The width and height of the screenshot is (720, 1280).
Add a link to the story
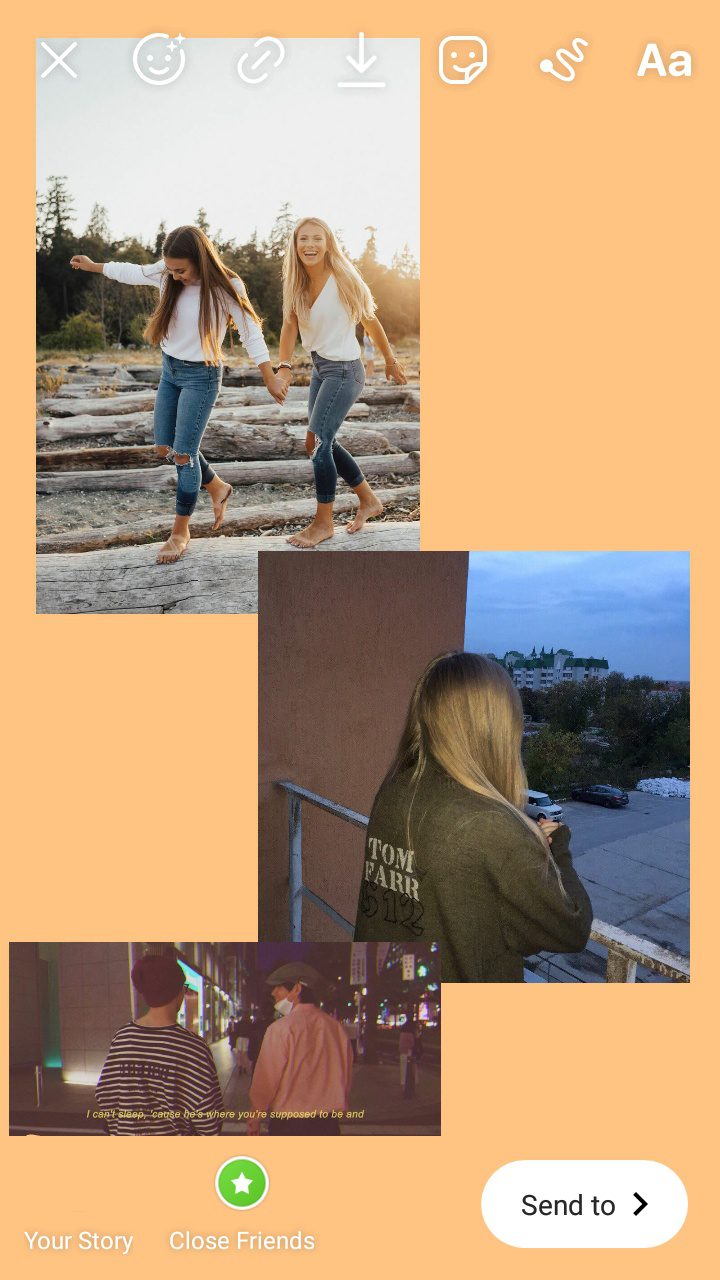click(261, 60)
